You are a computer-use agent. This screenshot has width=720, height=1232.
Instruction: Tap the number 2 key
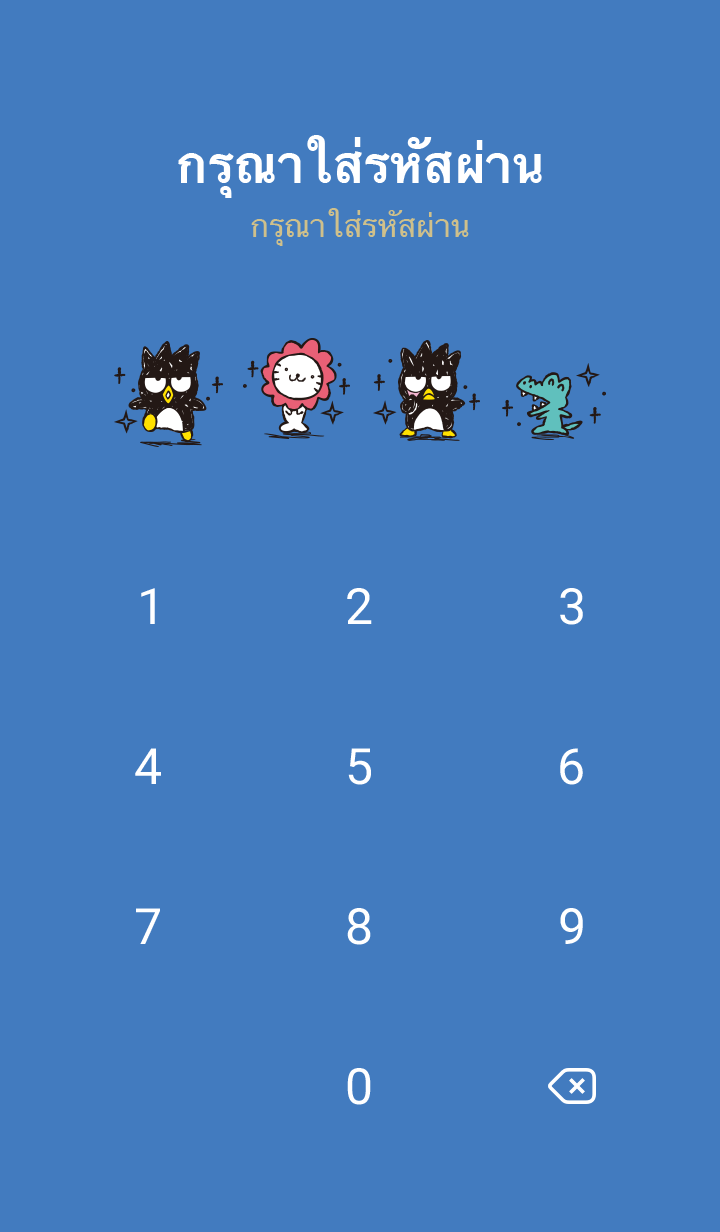359,607
